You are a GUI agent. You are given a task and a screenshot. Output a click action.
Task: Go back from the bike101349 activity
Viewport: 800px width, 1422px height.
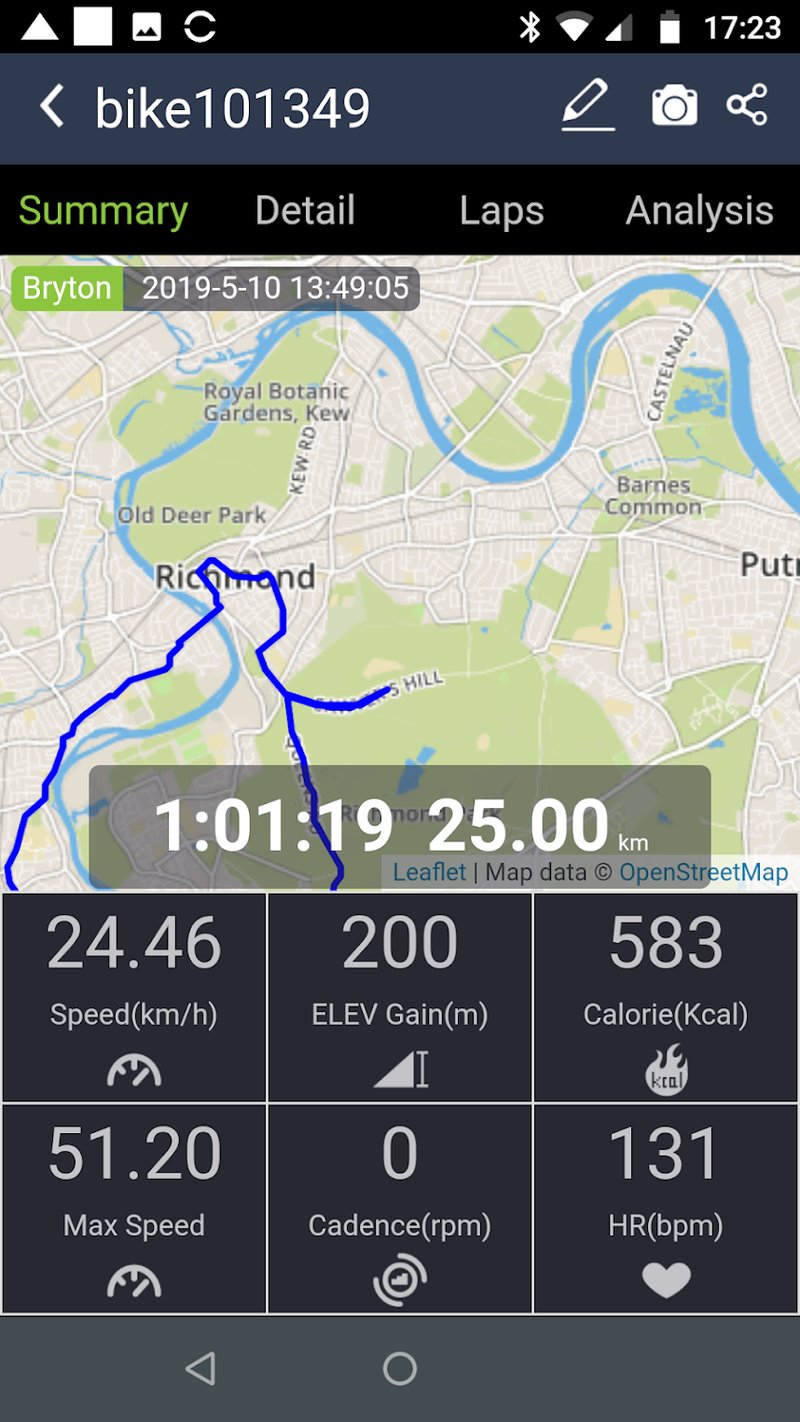click(52, 106)
